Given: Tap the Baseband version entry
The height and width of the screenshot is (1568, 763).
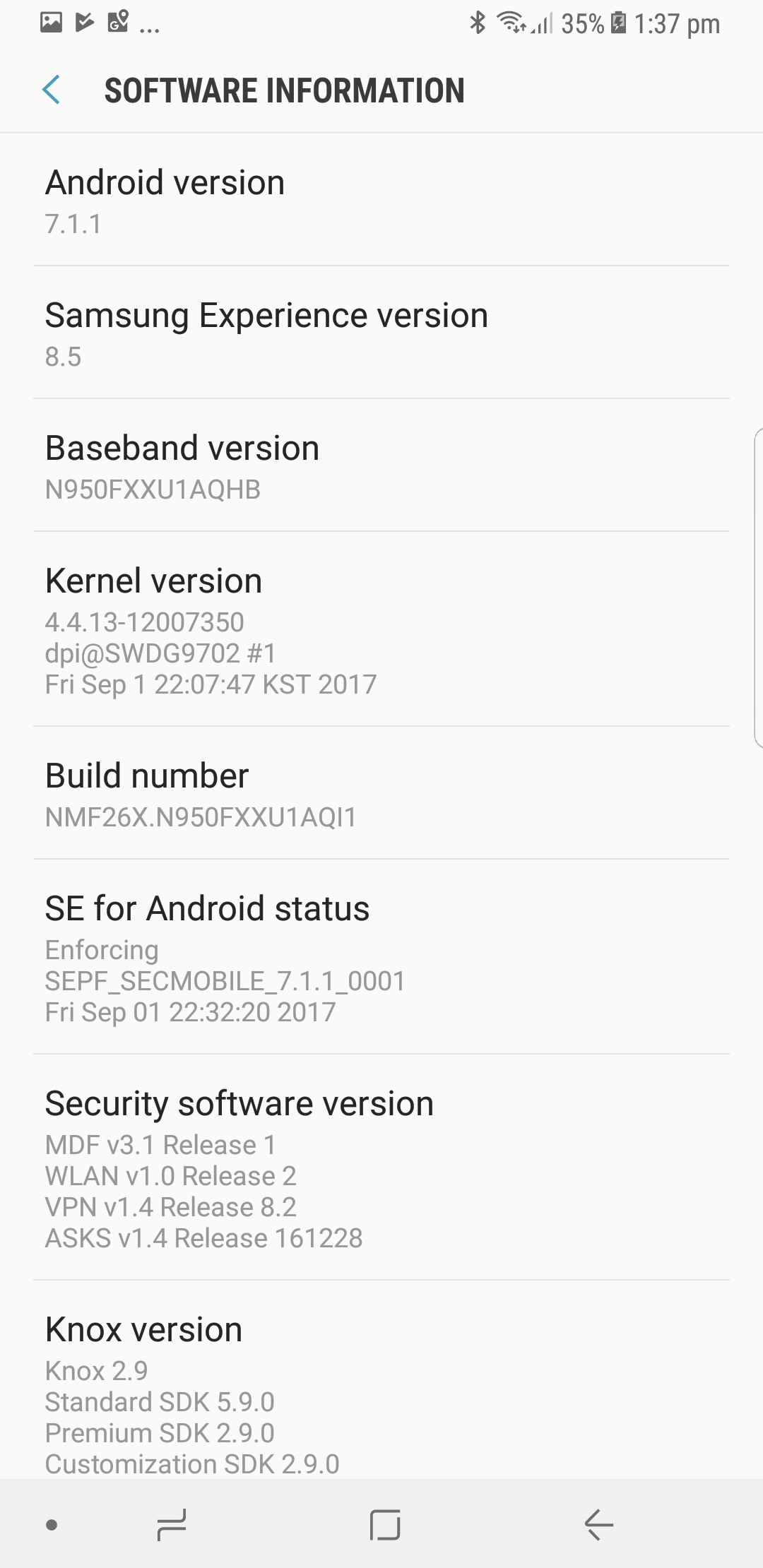Looking at the screenshot, I should click(x=381, y=465).
